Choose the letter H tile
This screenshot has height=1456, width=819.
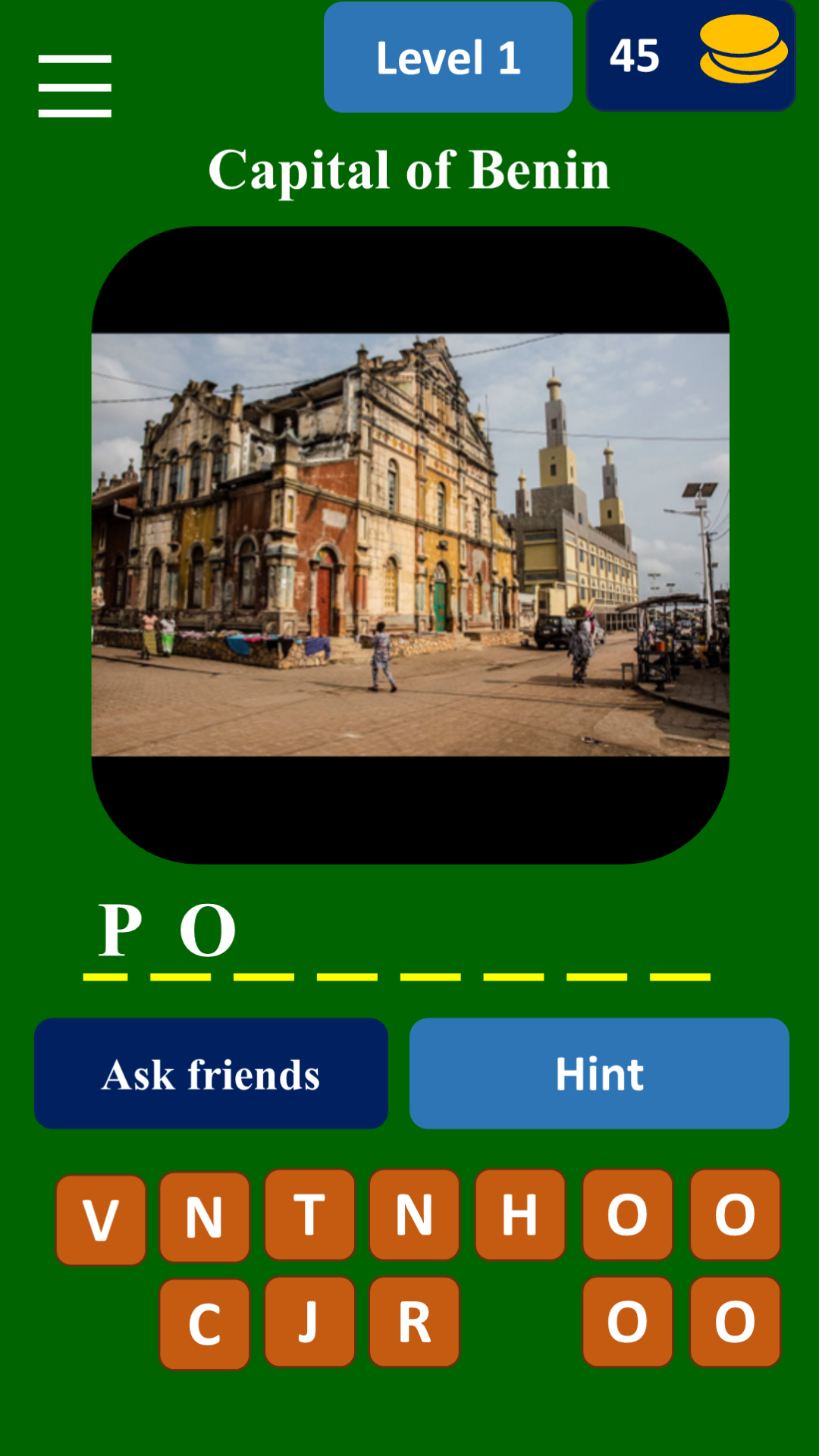pos(520,1216)
